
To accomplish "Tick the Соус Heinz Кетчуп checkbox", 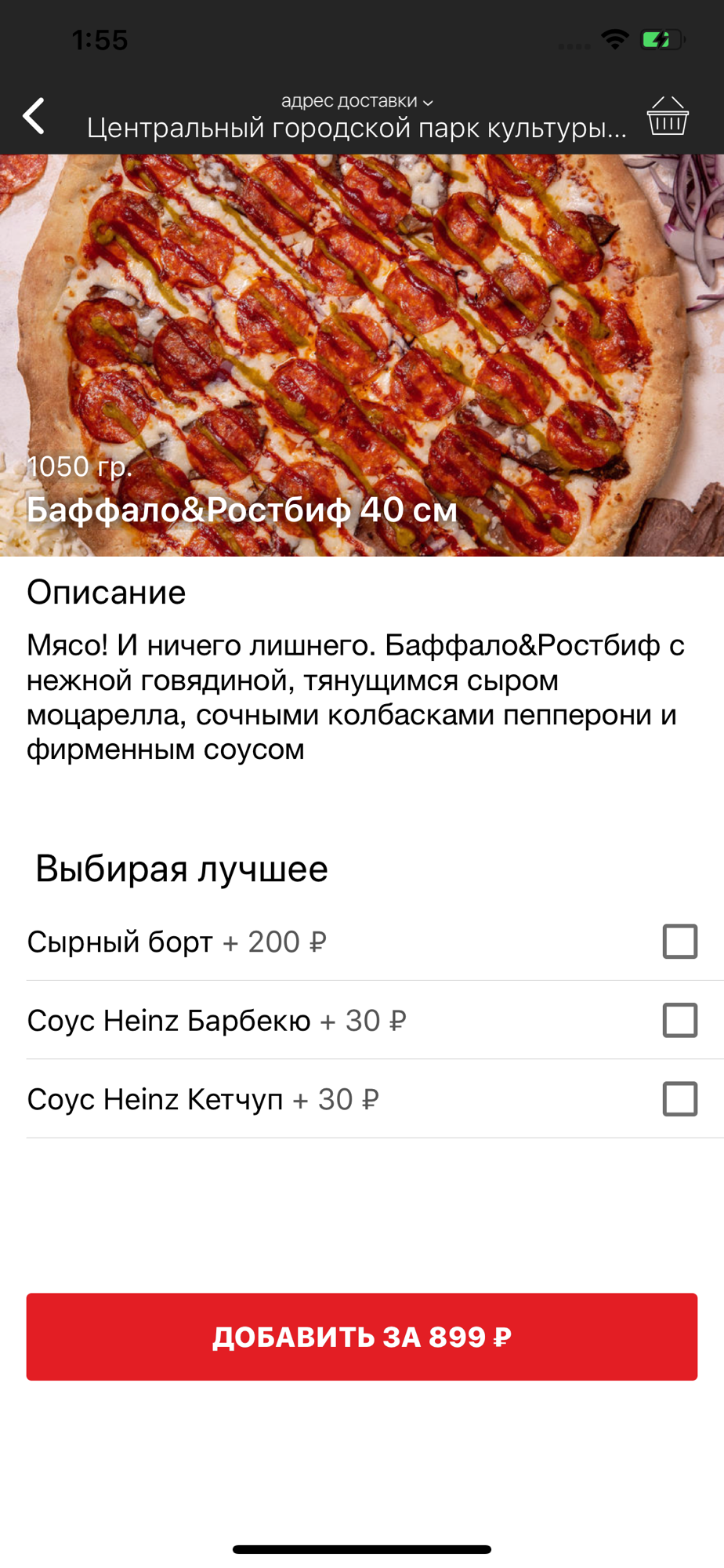I will pos(679,1099).
